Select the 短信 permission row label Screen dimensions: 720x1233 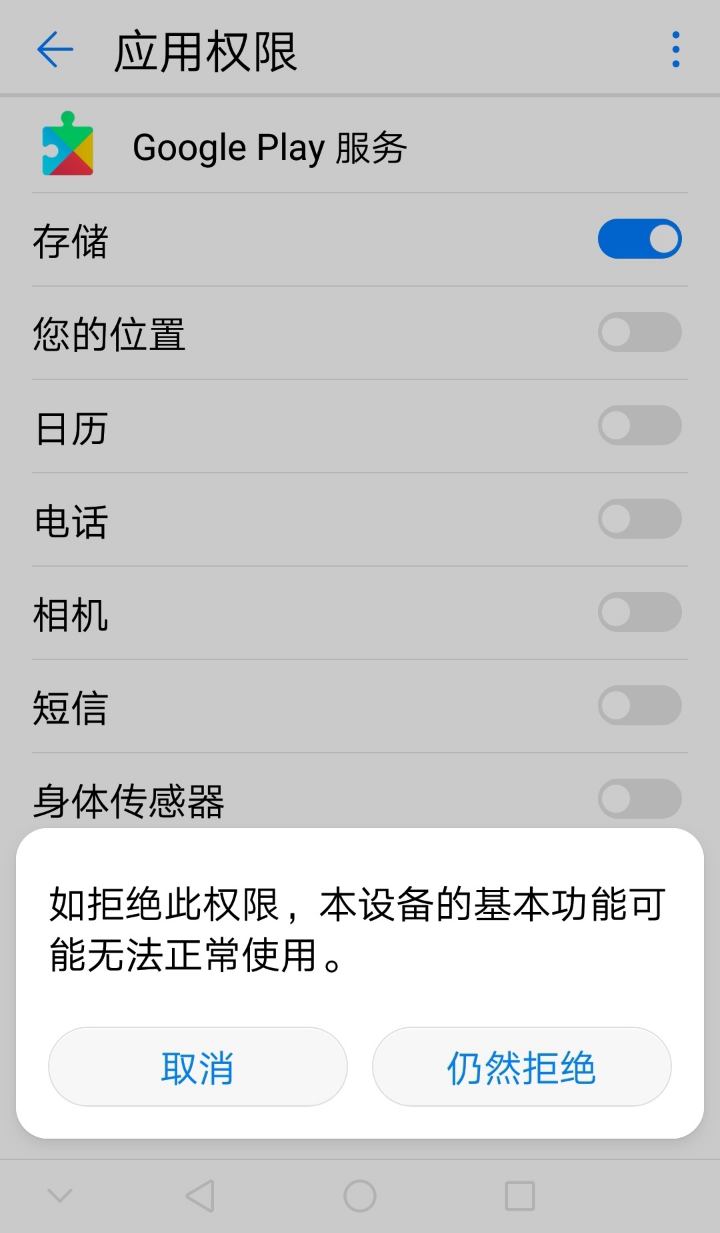(x=73, y=707)
